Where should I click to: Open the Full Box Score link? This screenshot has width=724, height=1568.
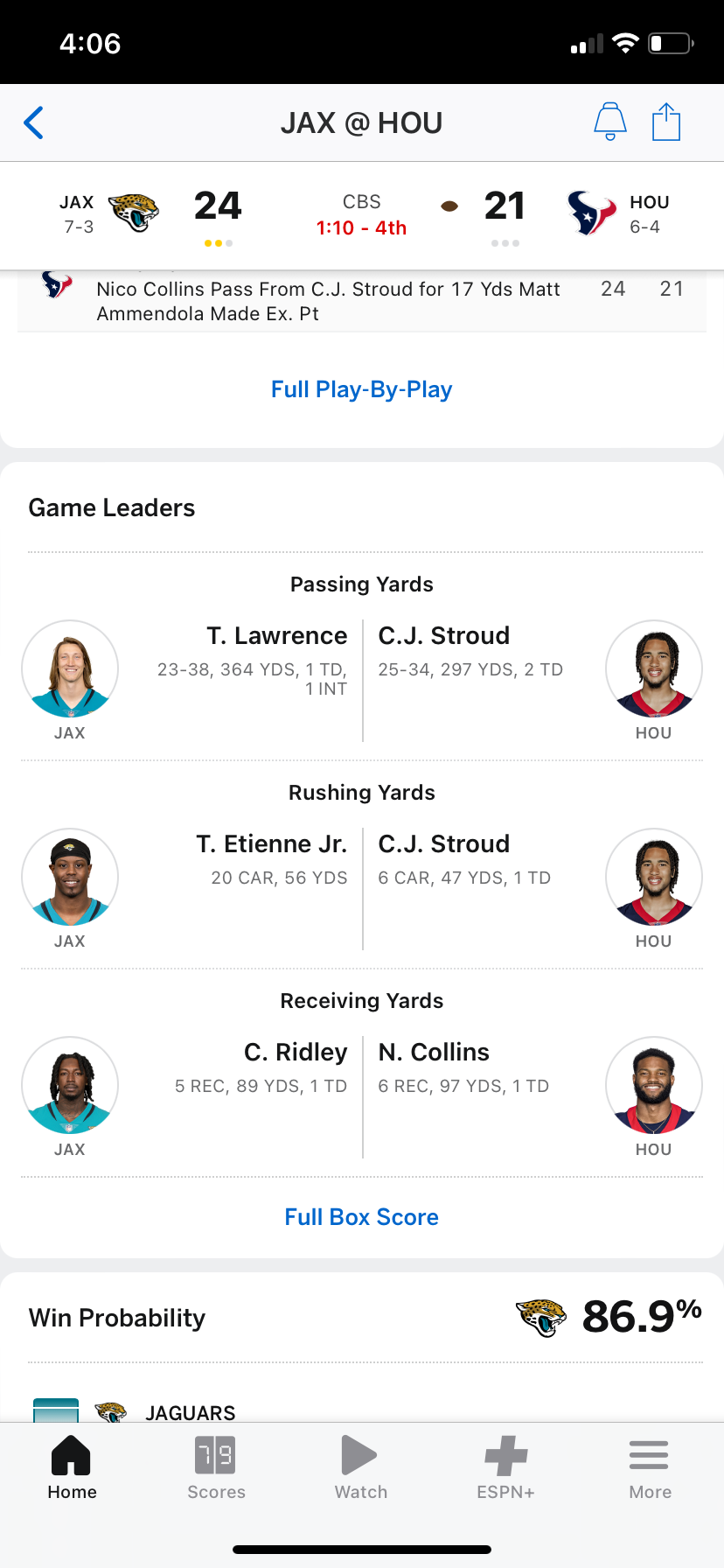(362, 1217)
